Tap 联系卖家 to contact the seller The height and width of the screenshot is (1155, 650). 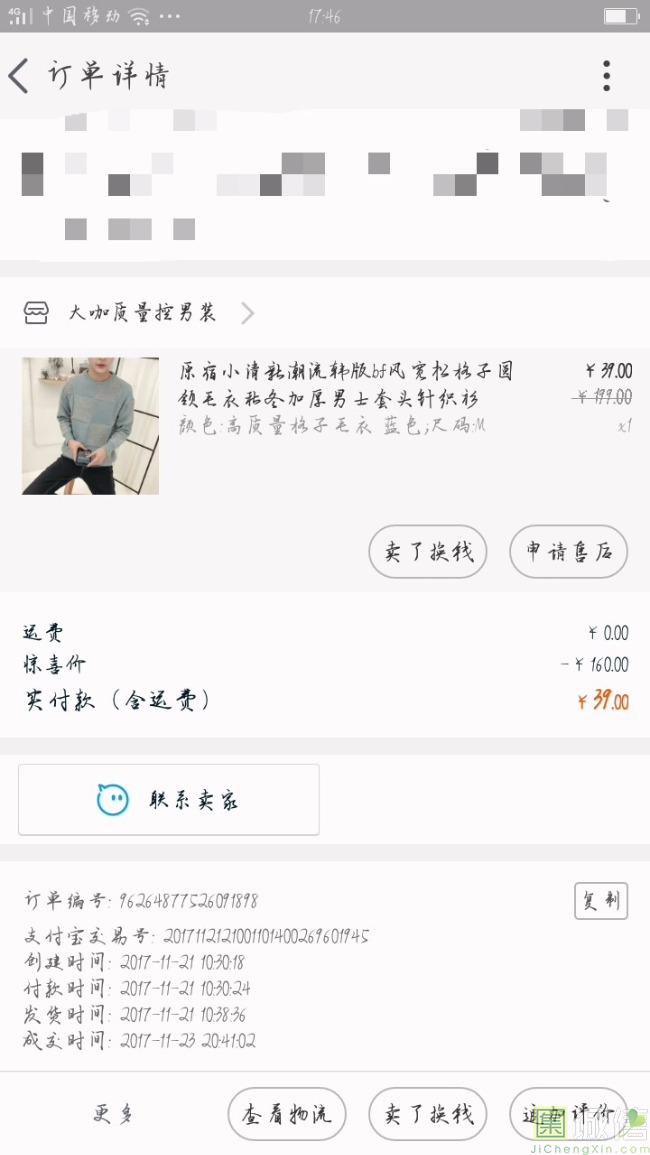(169, 800)
